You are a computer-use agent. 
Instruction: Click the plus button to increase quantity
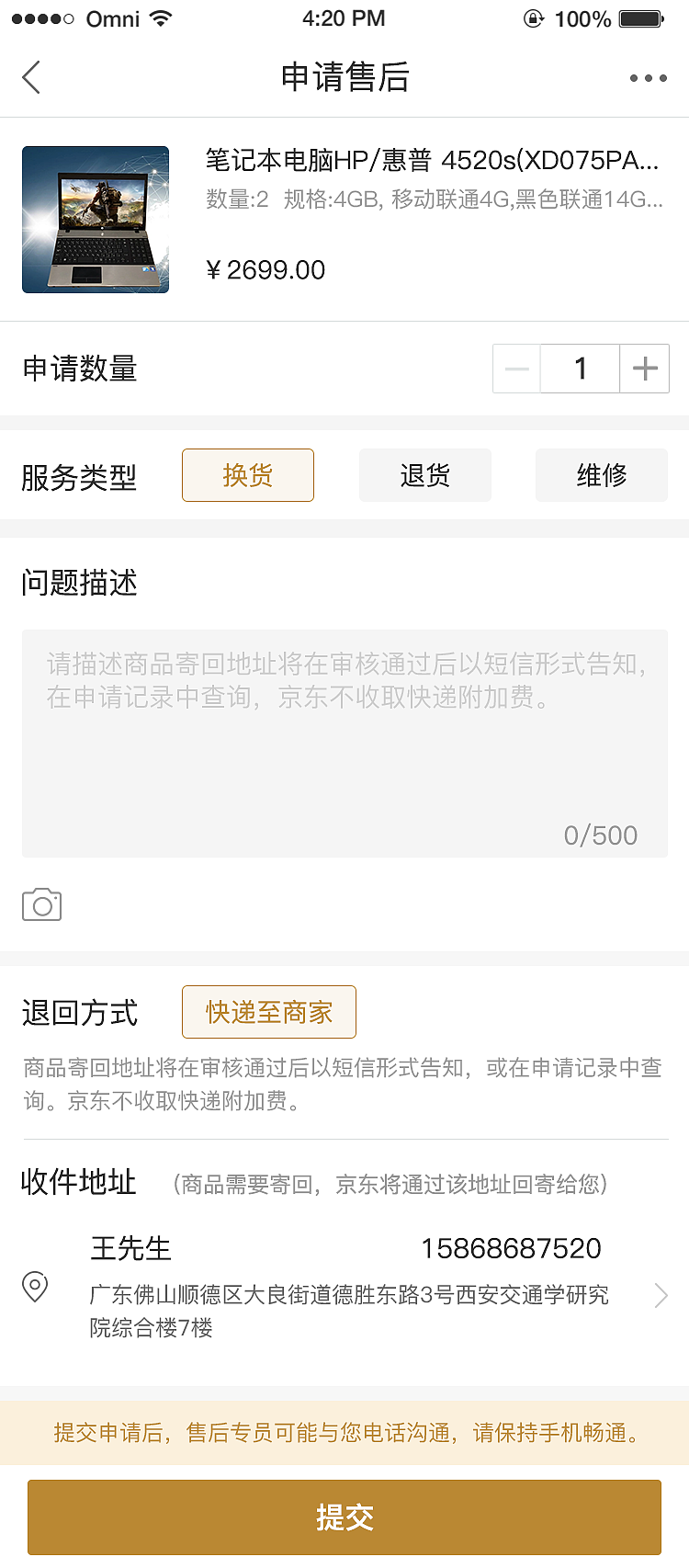pos(644,368)
